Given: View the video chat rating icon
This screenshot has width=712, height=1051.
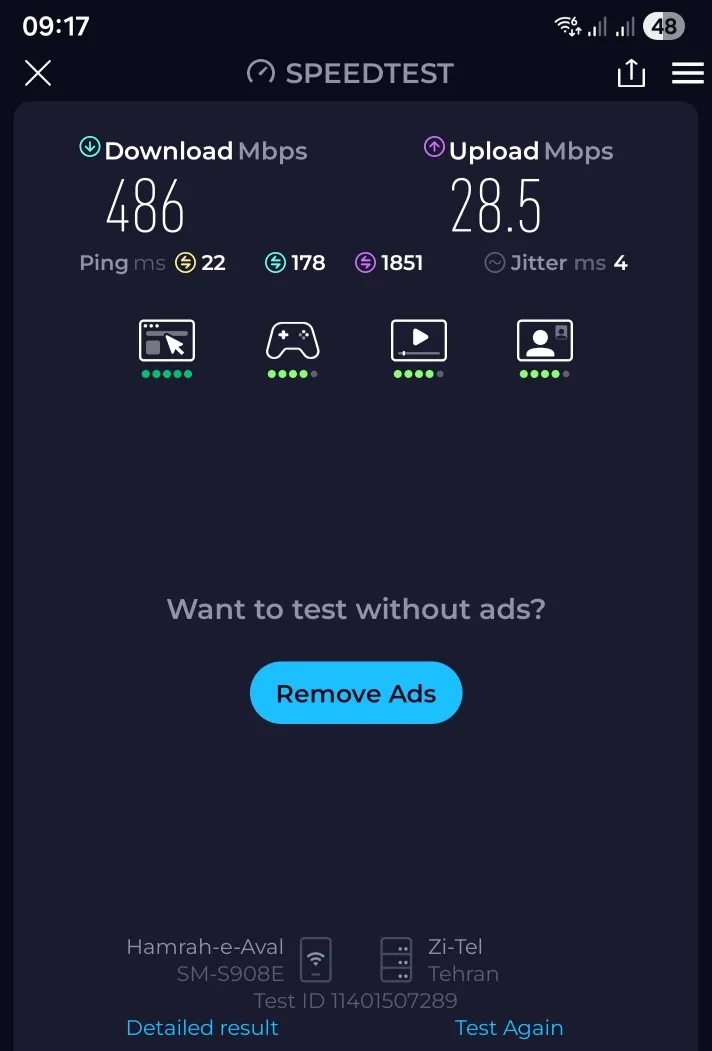Looking at the screenshot, I should pos(544,341).
